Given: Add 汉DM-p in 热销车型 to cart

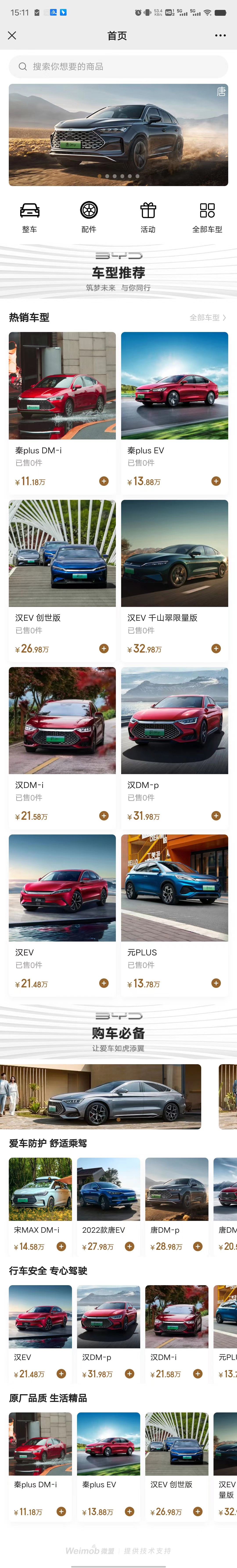Looking at the screenshot, I should point(216,816).
